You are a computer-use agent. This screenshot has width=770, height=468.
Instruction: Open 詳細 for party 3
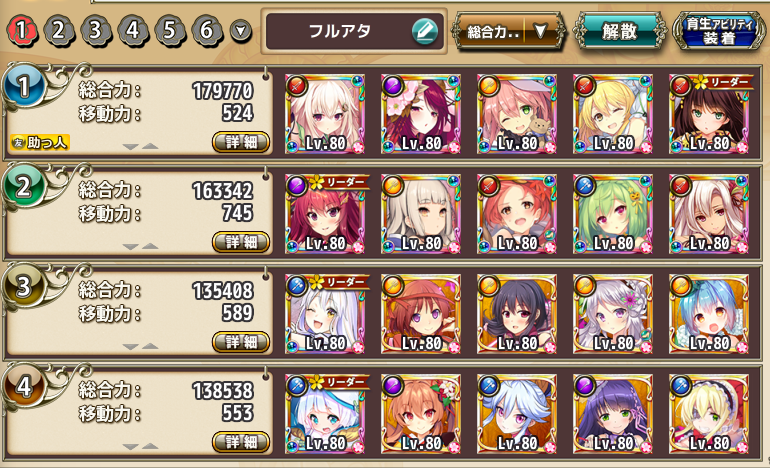241,342
